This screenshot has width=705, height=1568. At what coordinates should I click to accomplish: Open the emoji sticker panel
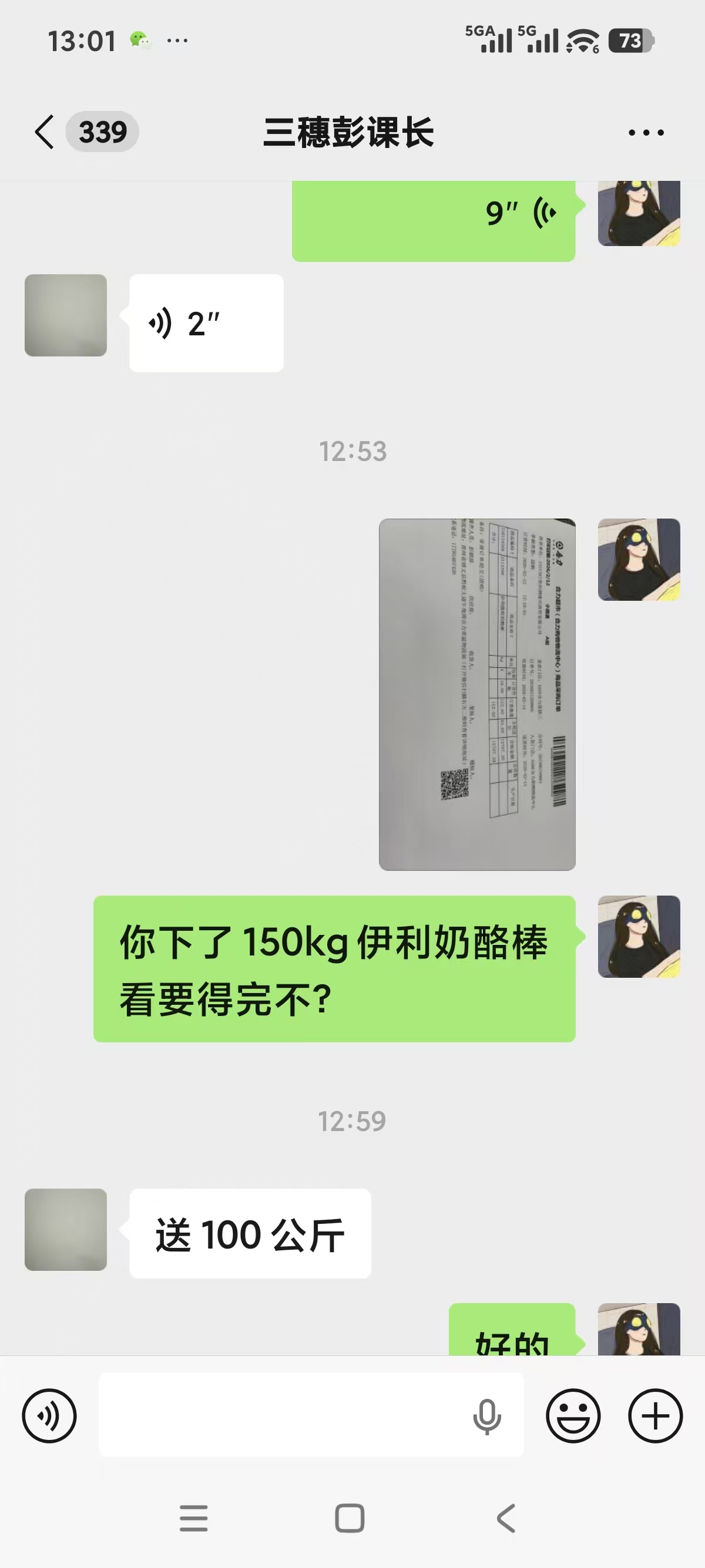point(573,1416)
